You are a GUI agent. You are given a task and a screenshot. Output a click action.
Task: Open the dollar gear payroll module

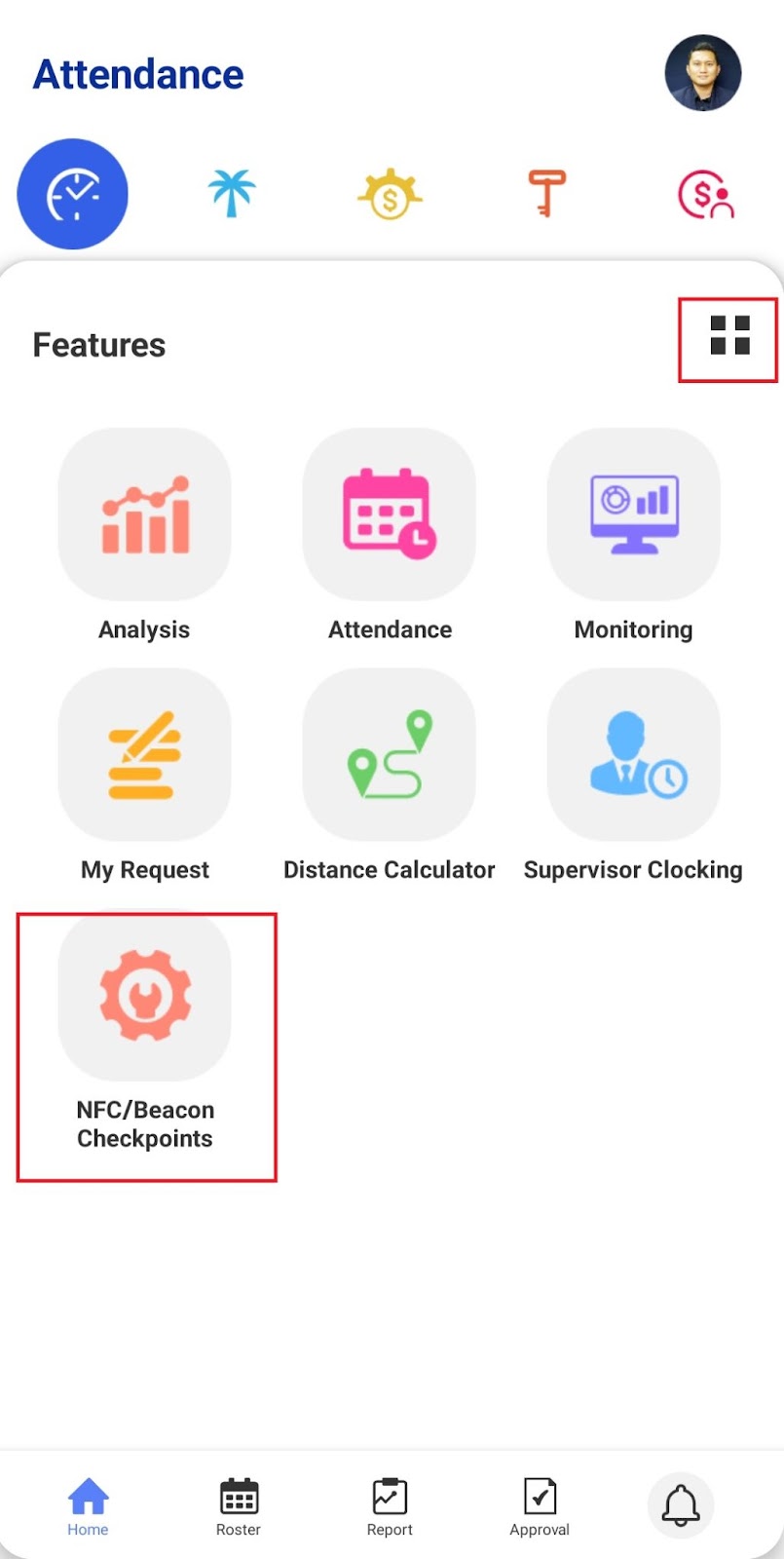coord(390,193)
